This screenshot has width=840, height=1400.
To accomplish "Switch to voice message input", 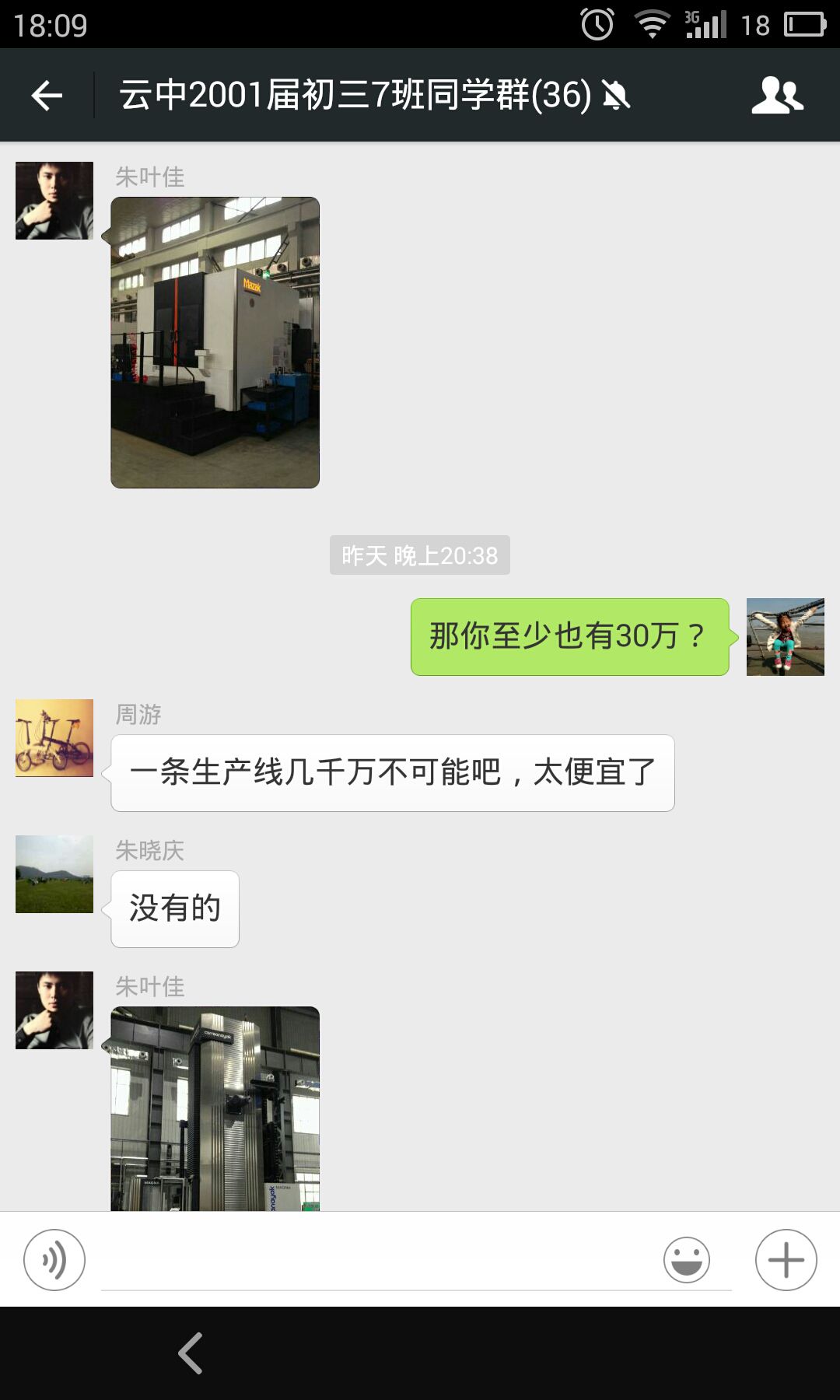I will coord(54,1259).
